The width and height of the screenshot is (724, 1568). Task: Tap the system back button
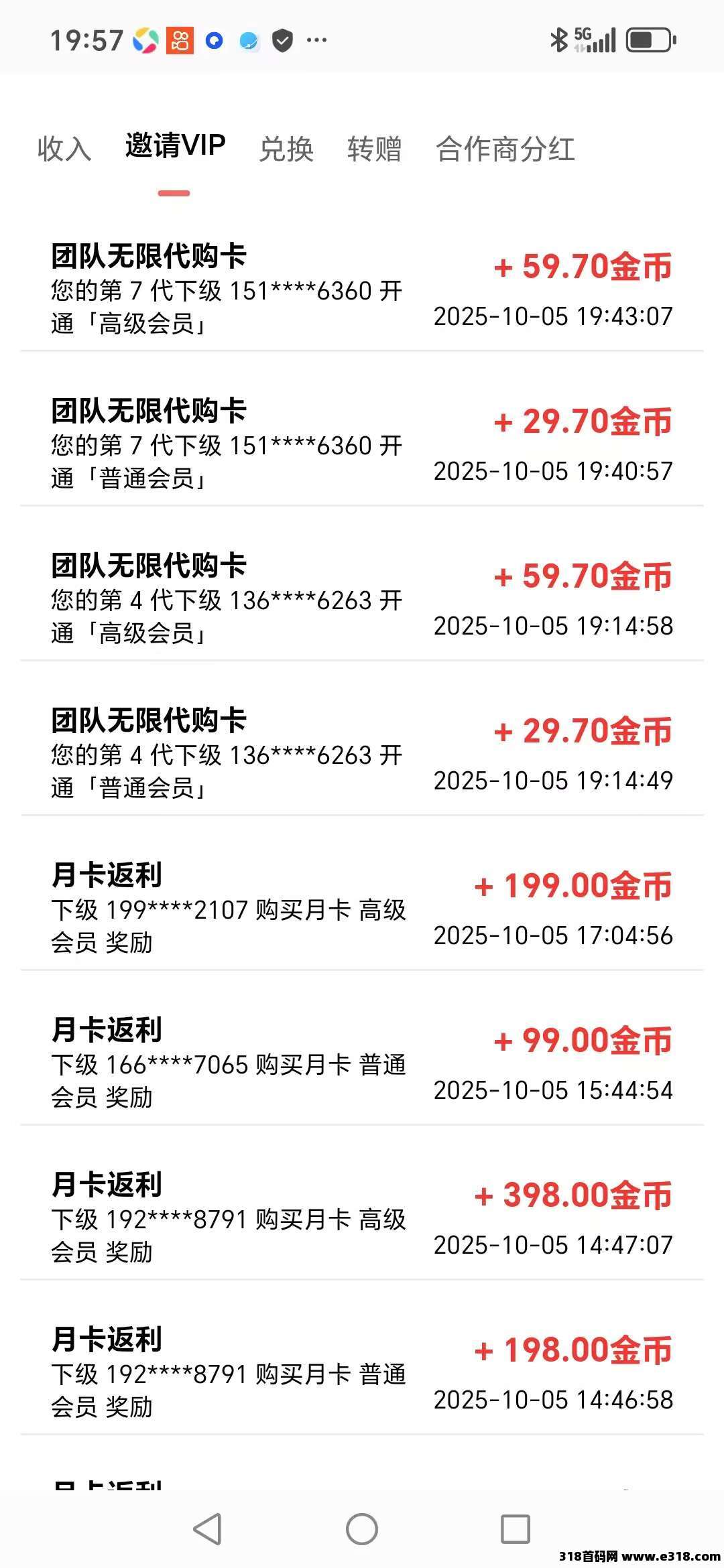(207, 1528)
